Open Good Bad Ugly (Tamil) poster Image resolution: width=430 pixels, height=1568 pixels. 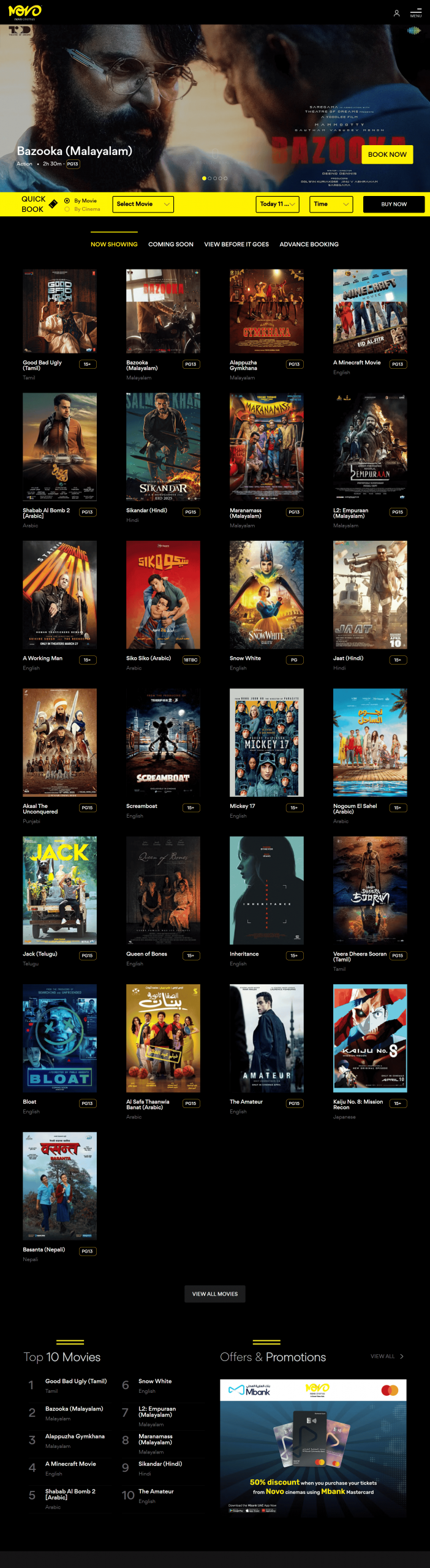[x=59, y=311]
